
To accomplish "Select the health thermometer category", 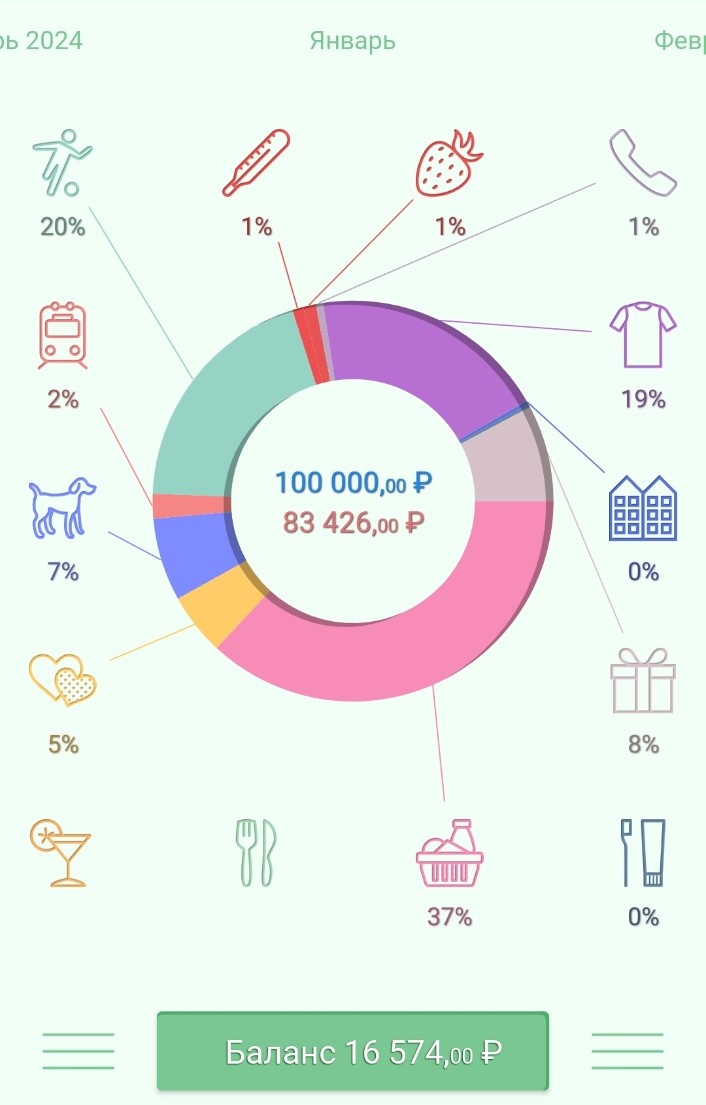I will (256, 163).
